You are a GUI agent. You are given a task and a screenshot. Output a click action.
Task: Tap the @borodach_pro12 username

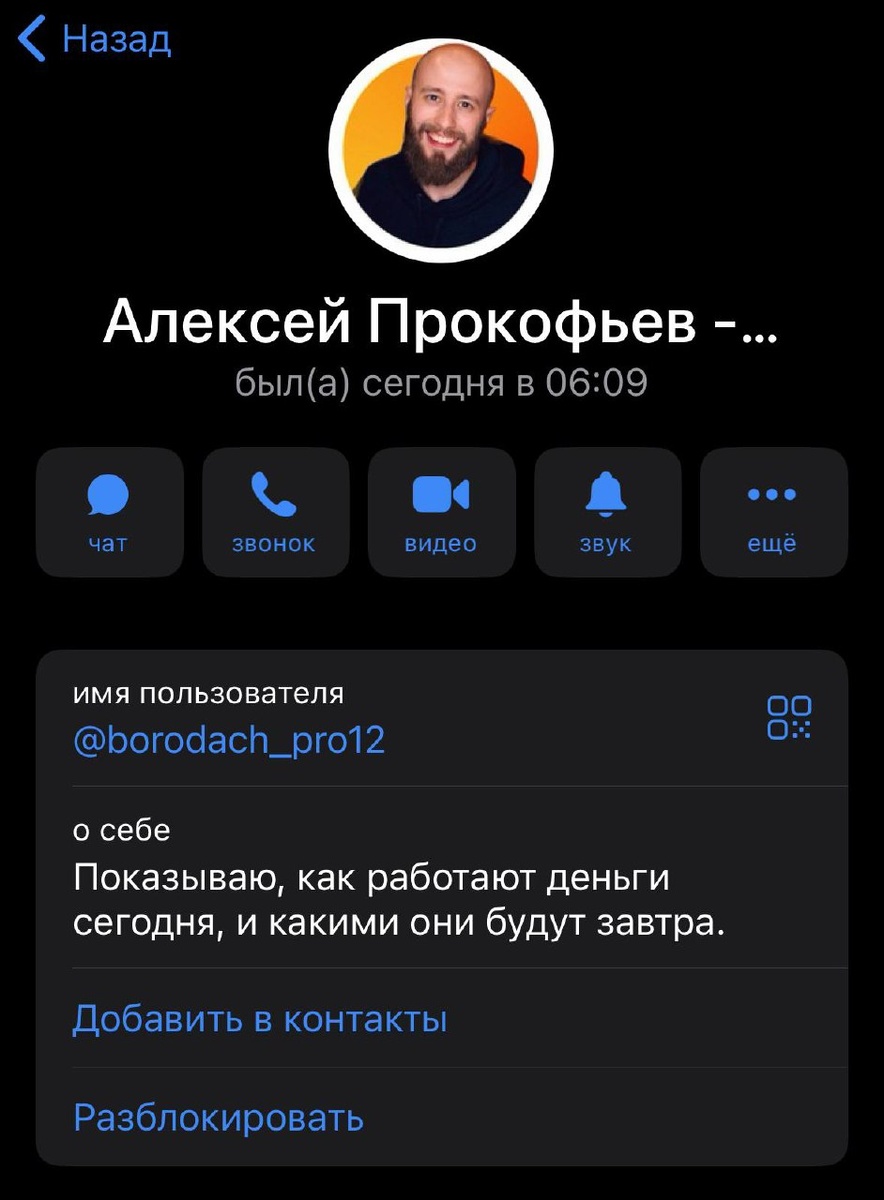229,741
